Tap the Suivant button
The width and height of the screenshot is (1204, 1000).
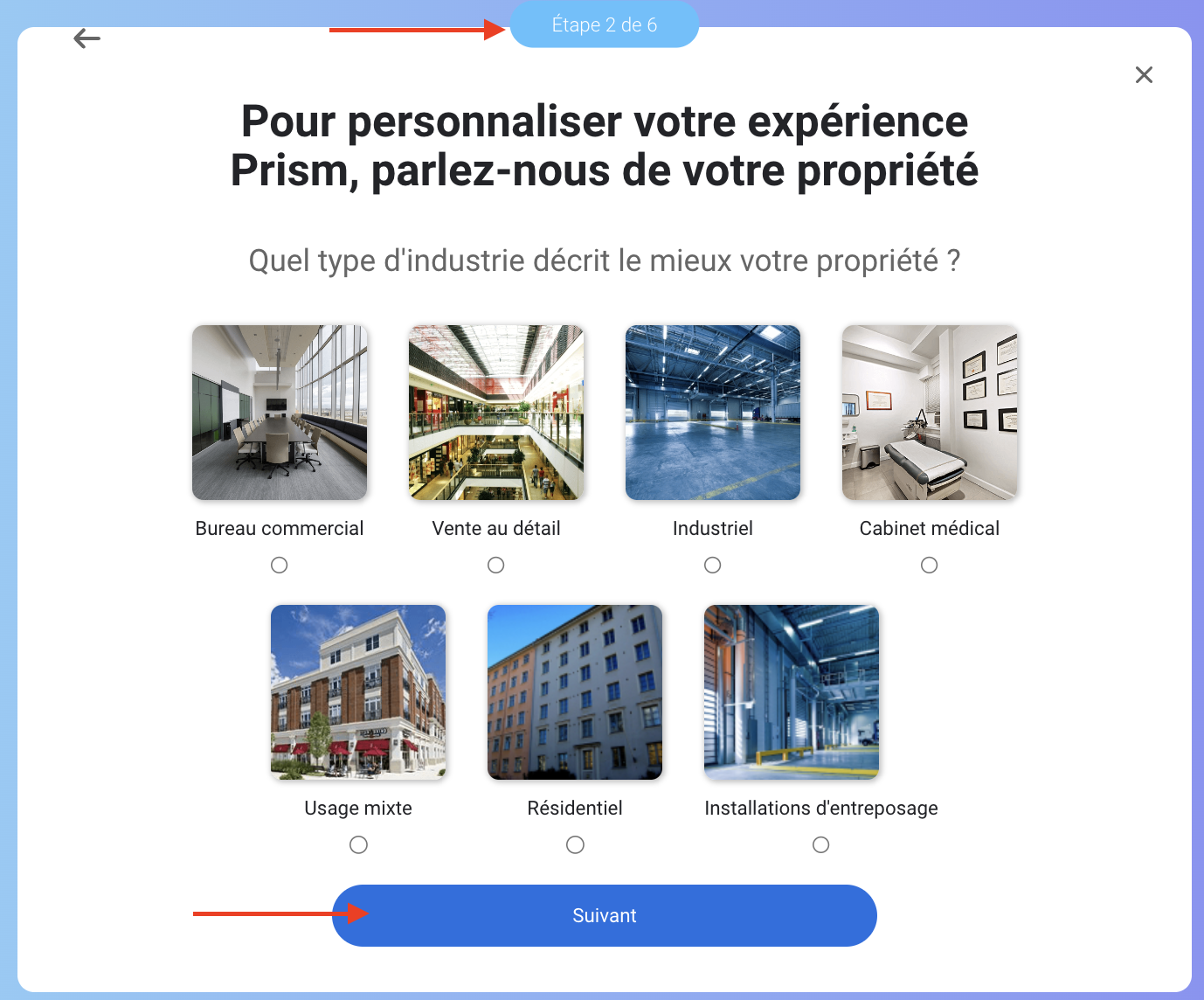[604, 915]
